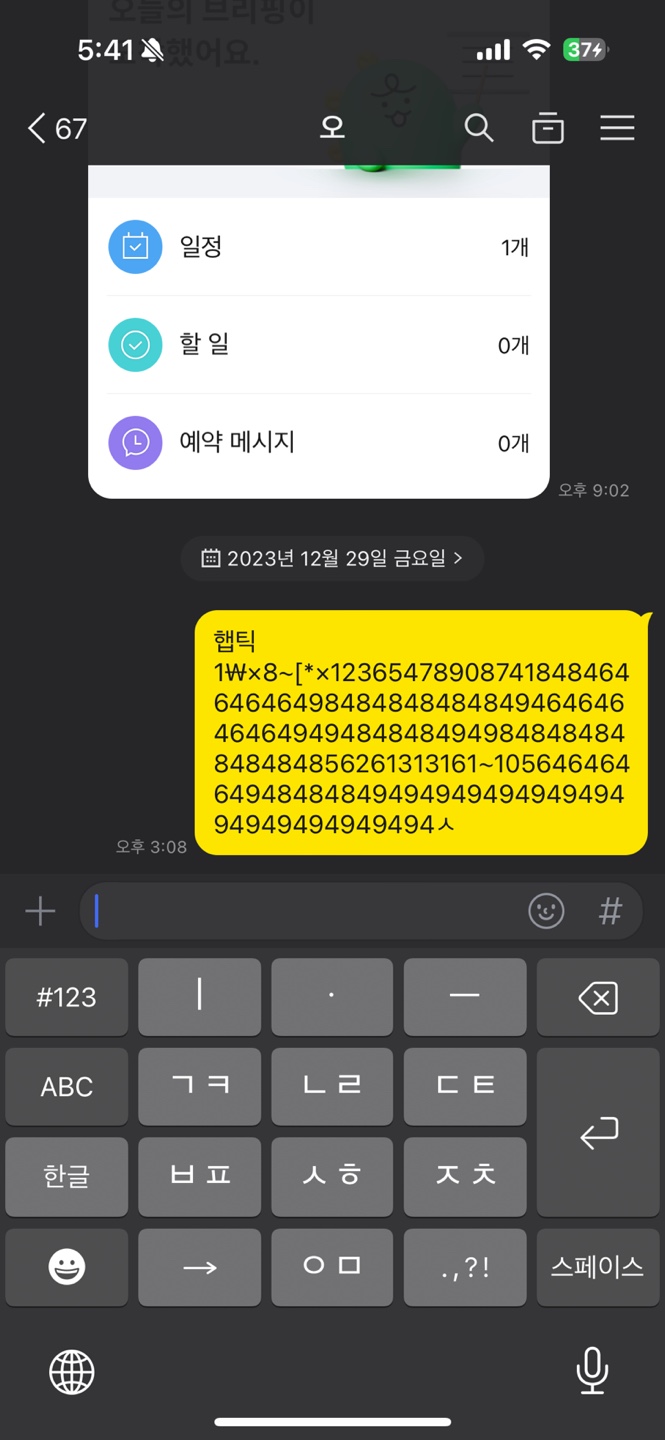Go back to the chat list
Screen dimensions: 665x1440
[55, 128]
